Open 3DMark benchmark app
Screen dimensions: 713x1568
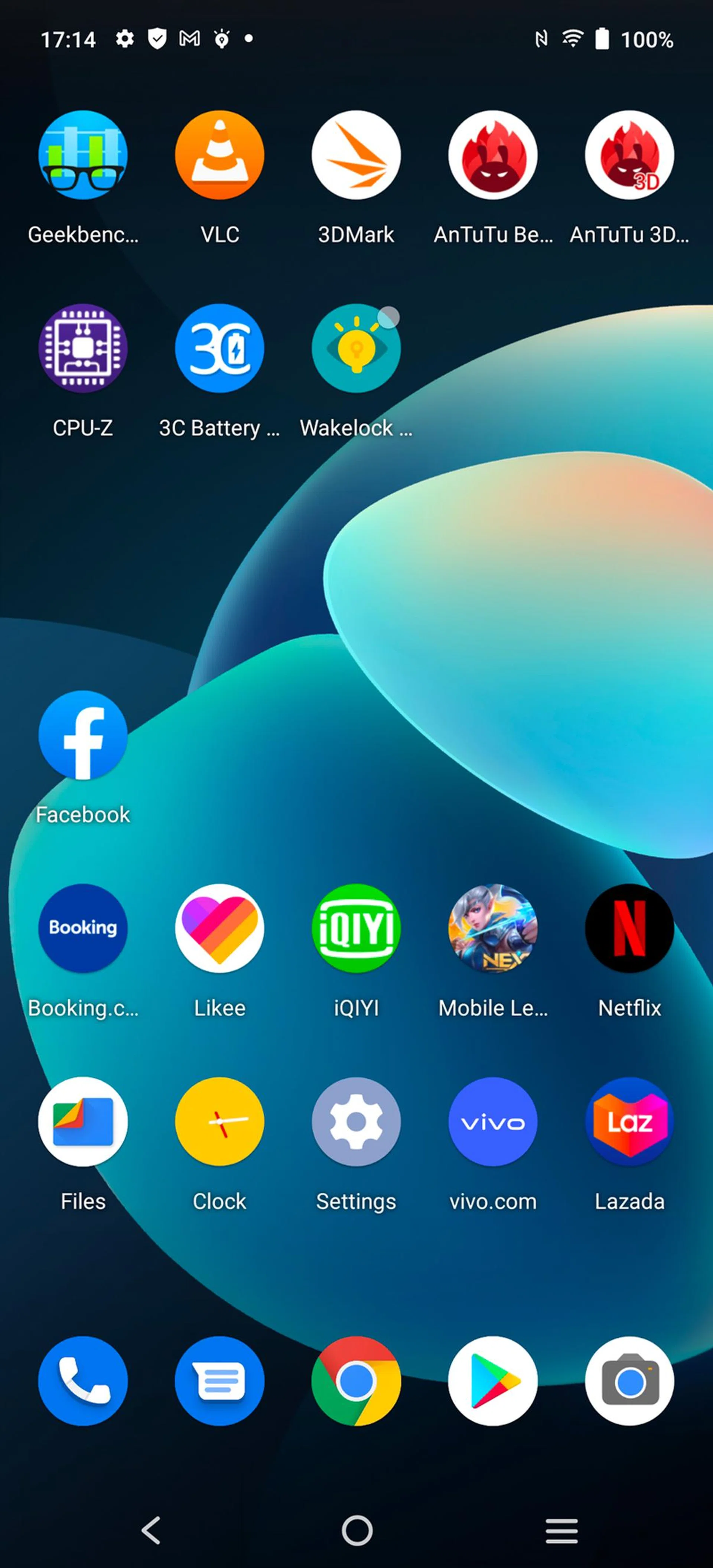click(x=356, y=154)
